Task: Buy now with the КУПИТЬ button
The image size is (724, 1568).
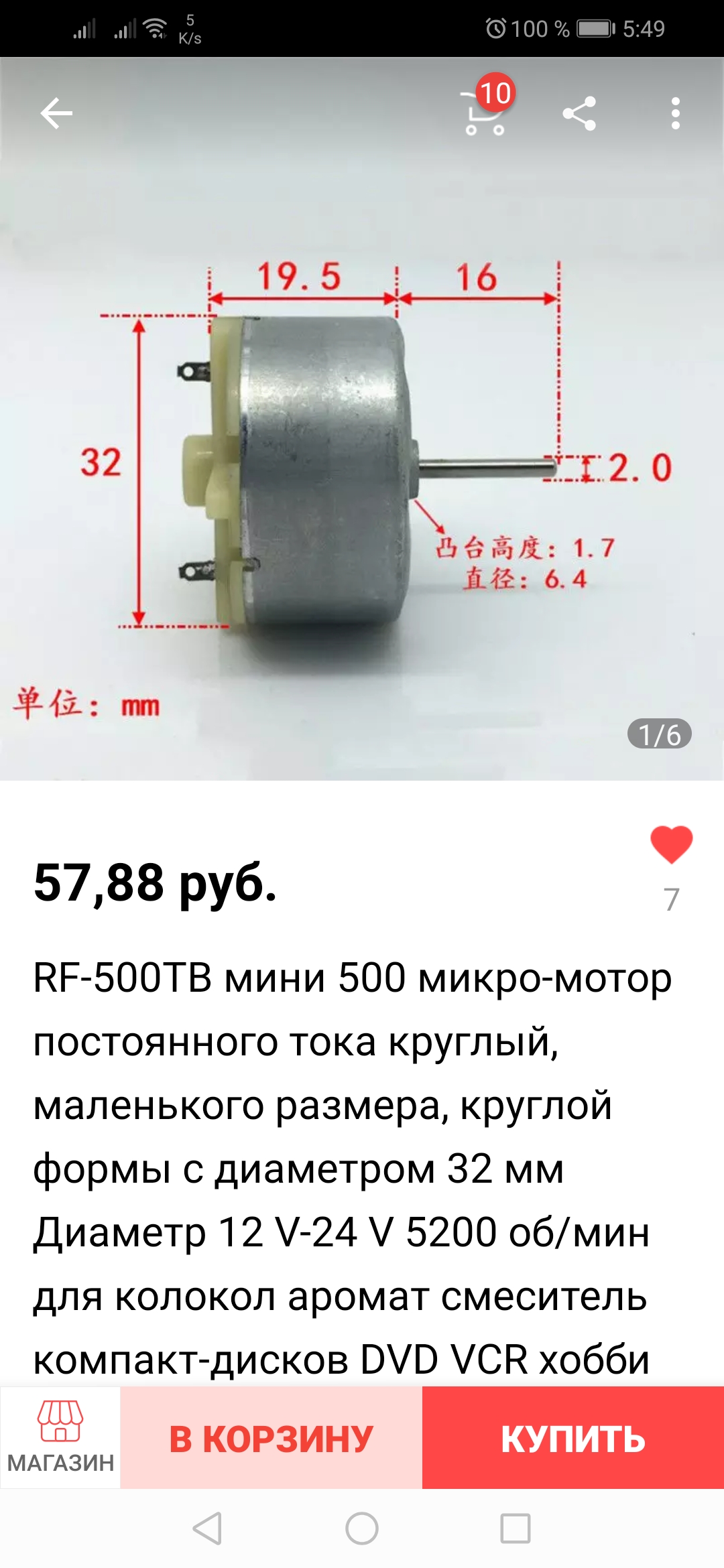Action: [572, 1438]
